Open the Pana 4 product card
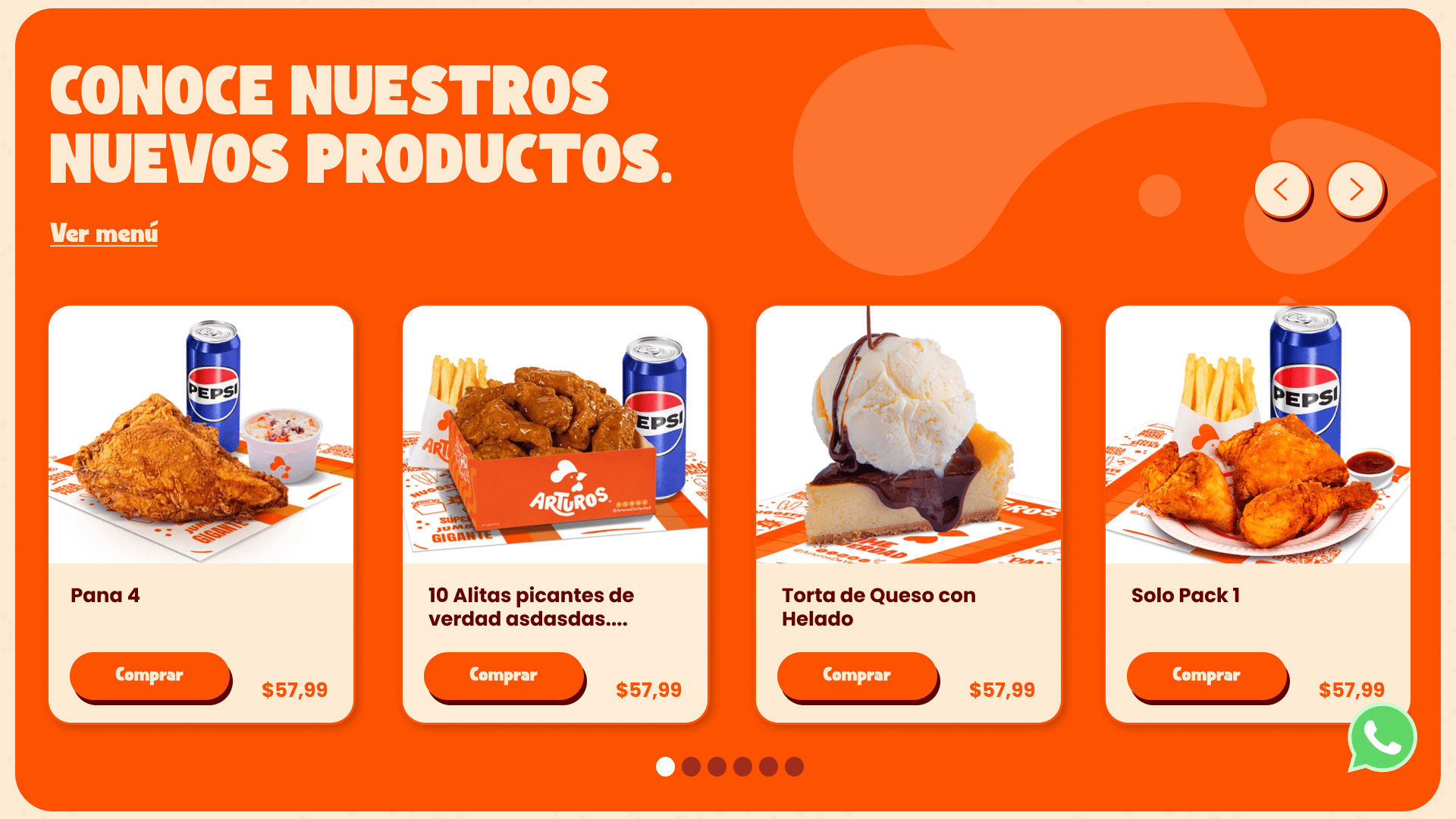The width and height of the screenshot is (1456, 819). [x=201, y=435]
